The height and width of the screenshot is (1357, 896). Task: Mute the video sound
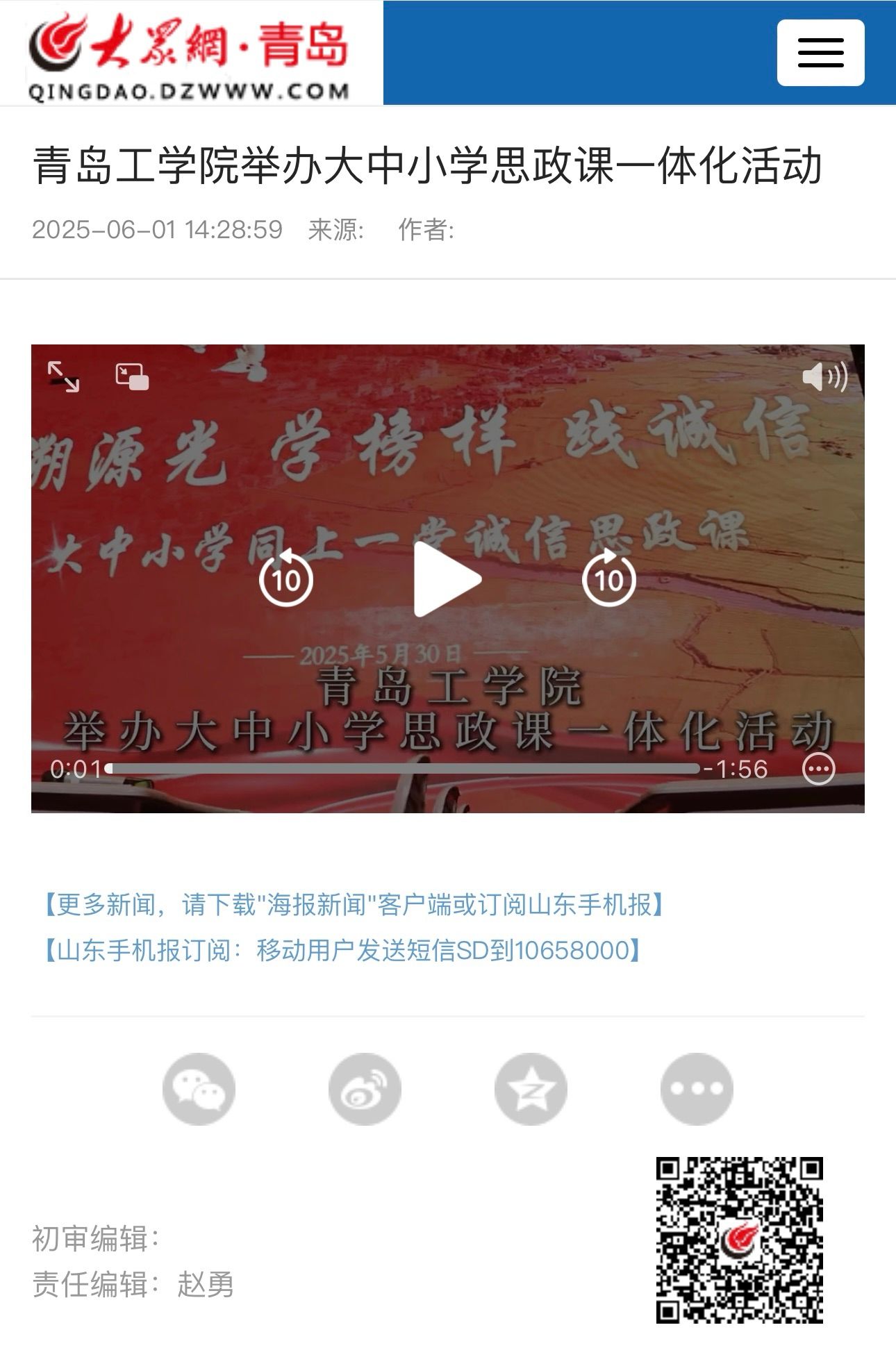coord(824,377)
